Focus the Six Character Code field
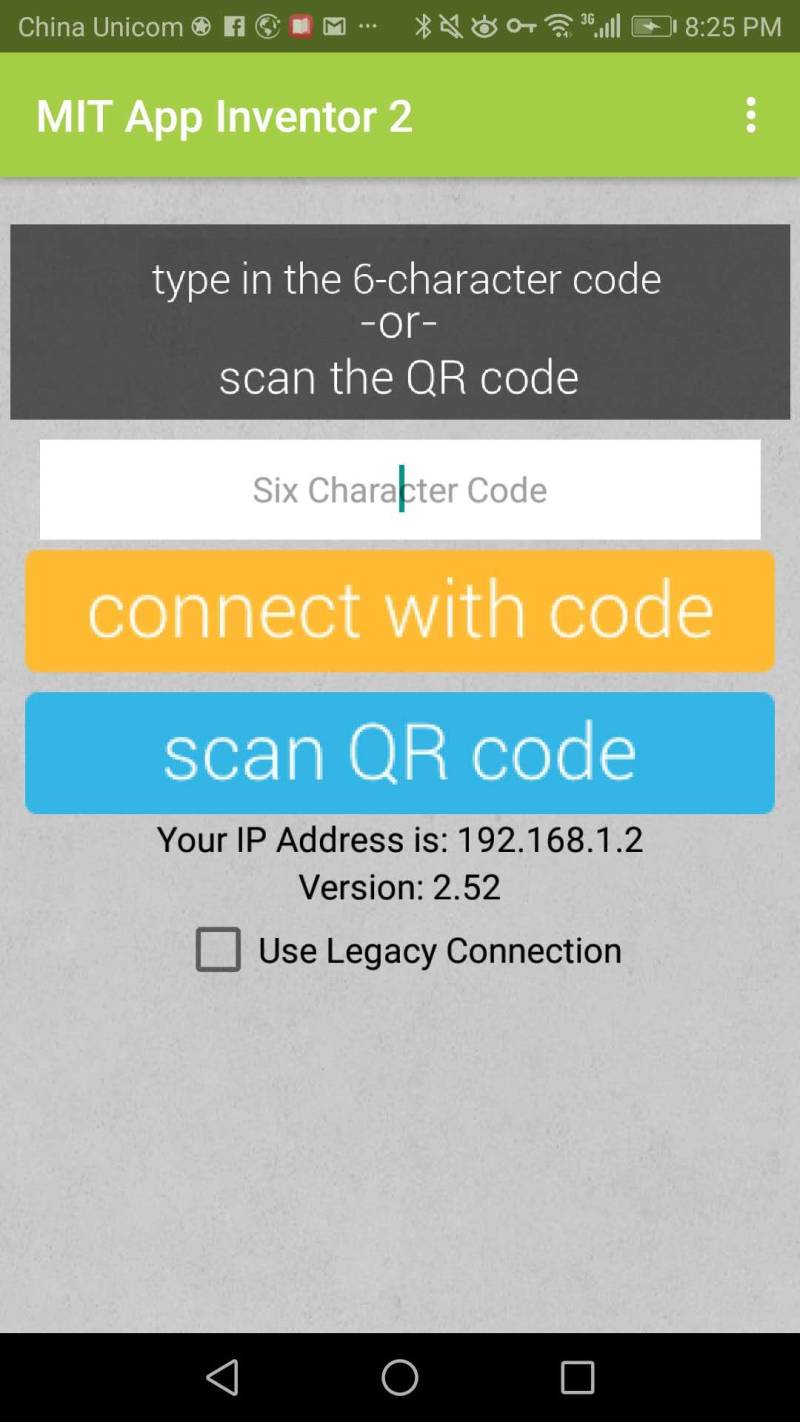 click(400, 489)
